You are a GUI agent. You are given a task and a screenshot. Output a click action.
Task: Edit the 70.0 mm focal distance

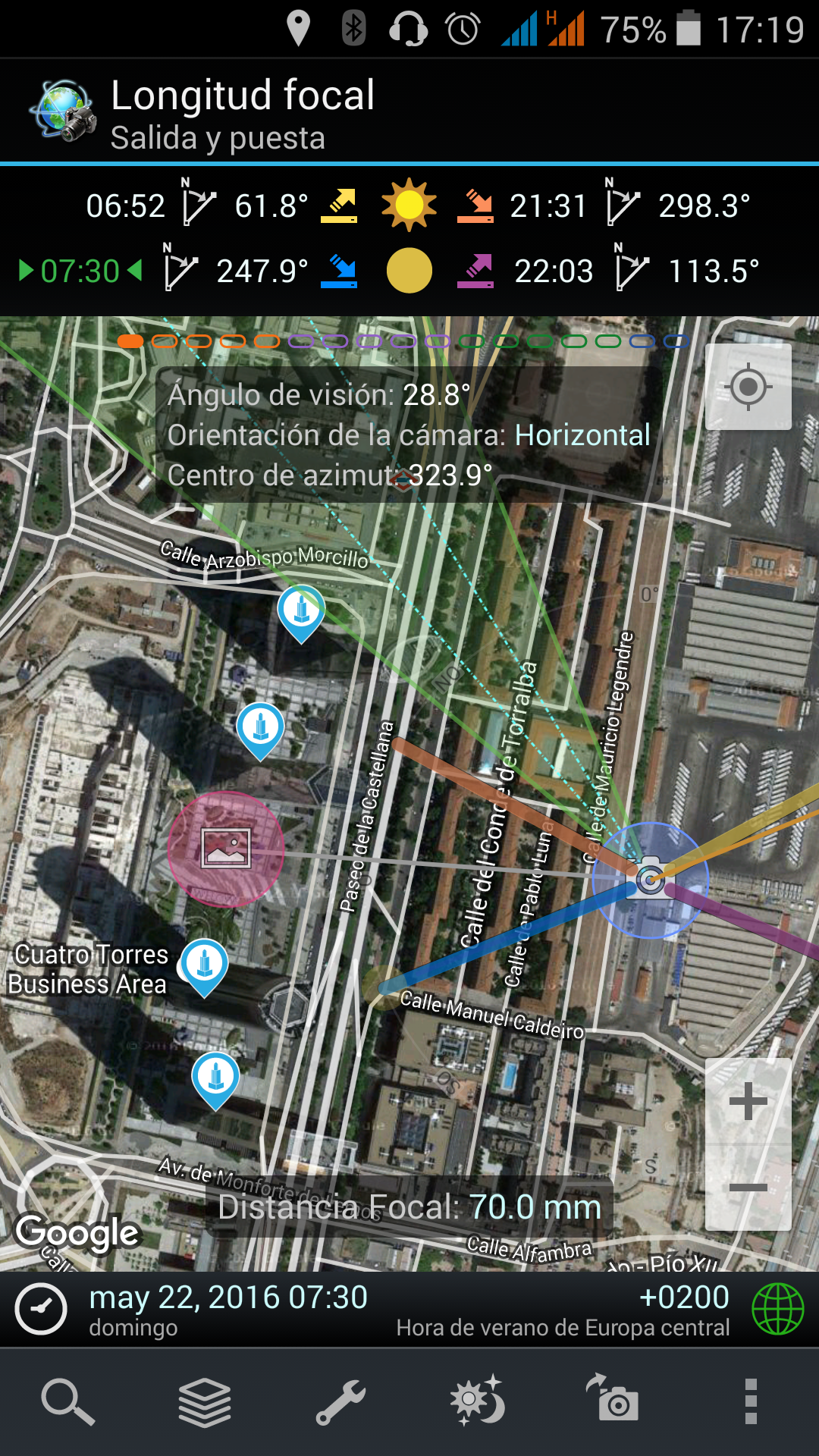pos(535,1207)
